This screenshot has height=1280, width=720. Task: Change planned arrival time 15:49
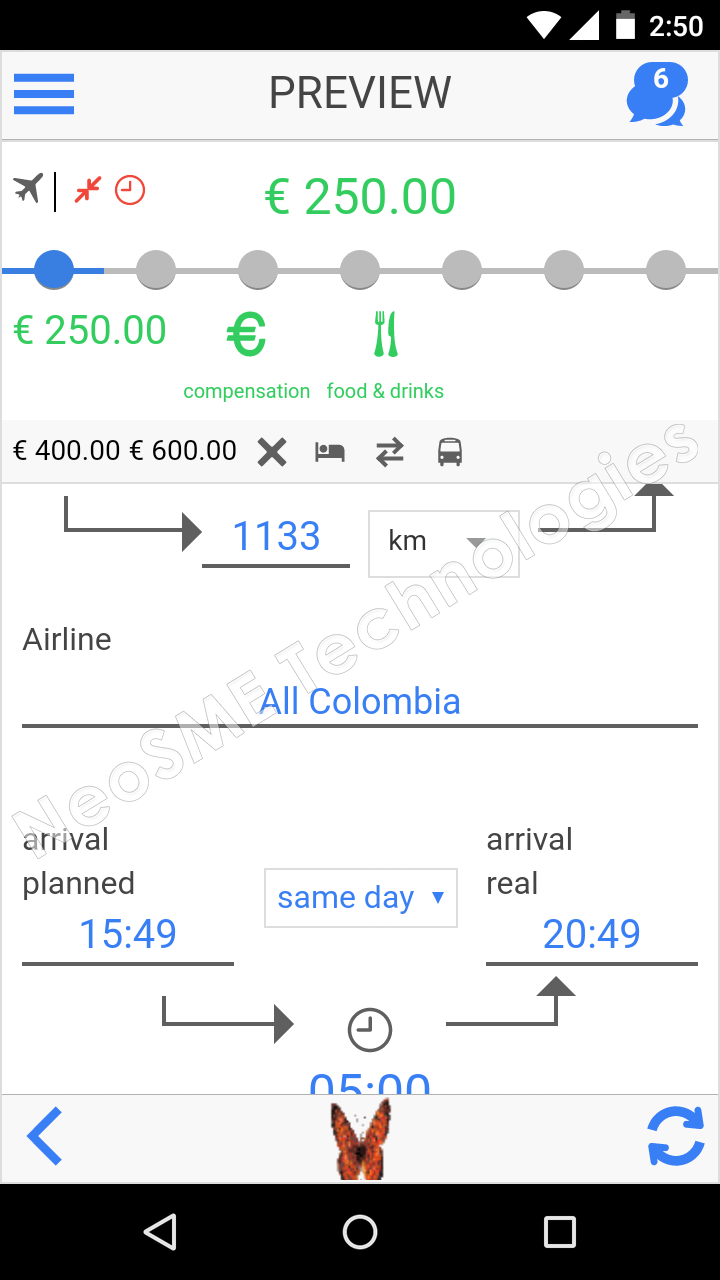(128, 934)
